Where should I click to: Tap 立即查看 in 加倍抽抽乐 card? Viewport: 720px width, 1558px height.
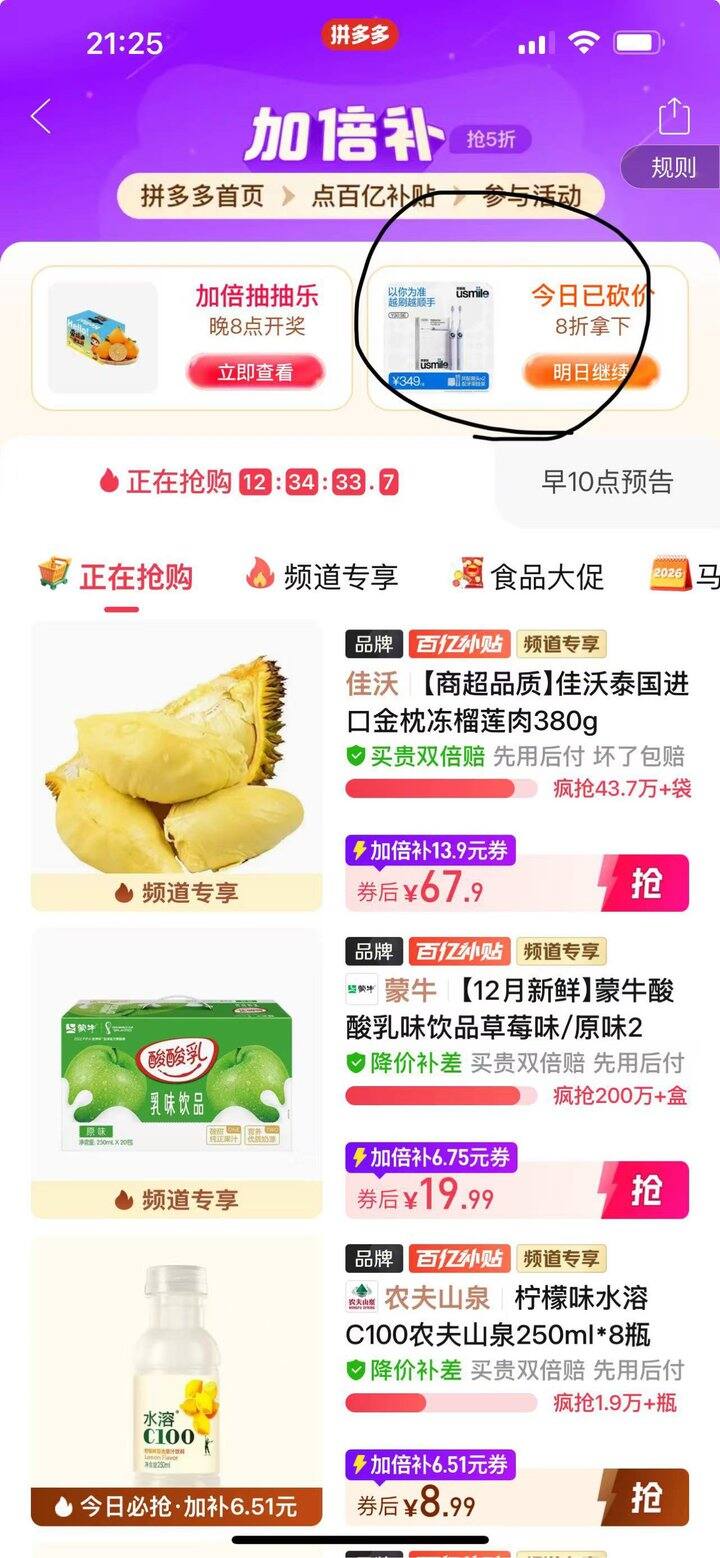[x=255, y=372]
